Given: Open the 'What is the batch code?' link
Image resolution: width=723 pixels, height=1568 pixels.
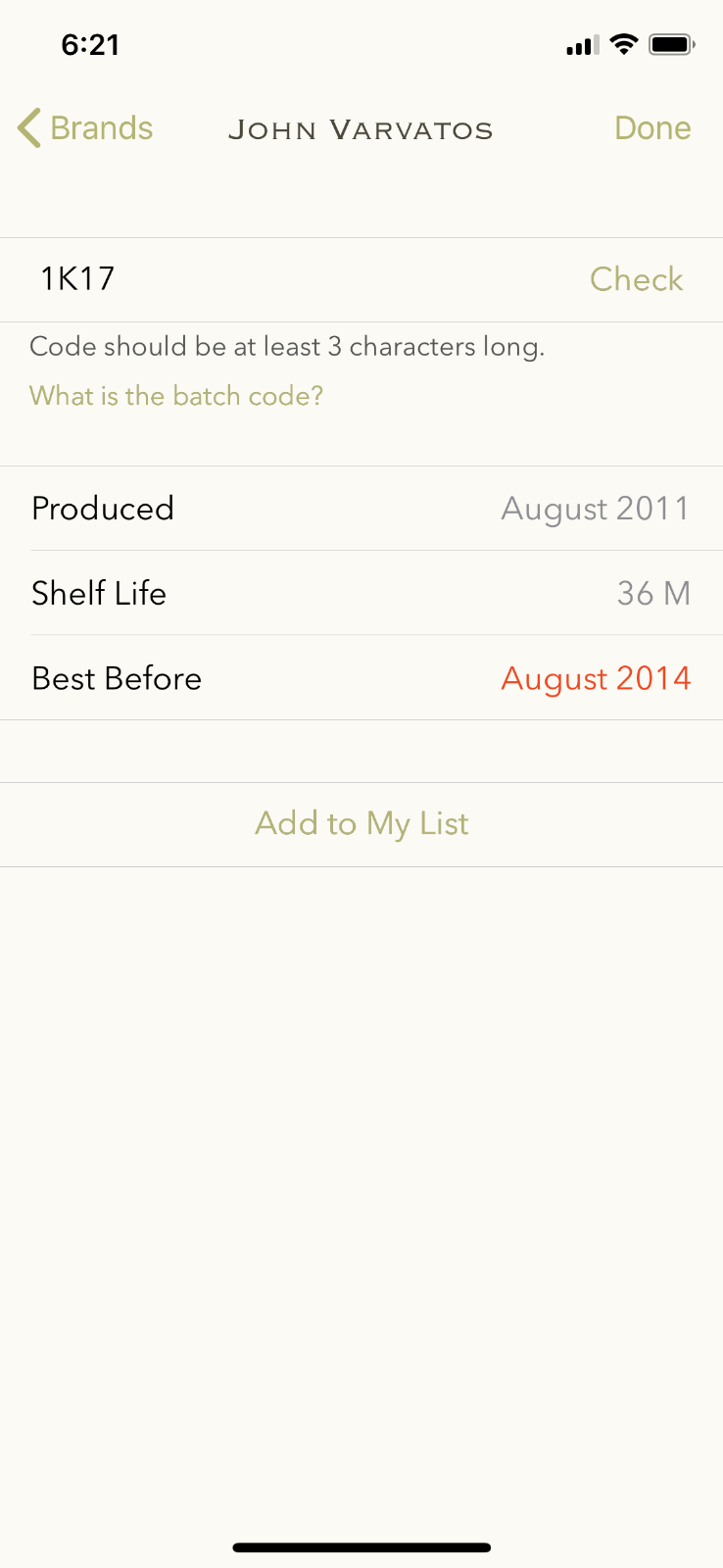Looking at the screenshot, I should pos(176,396).
